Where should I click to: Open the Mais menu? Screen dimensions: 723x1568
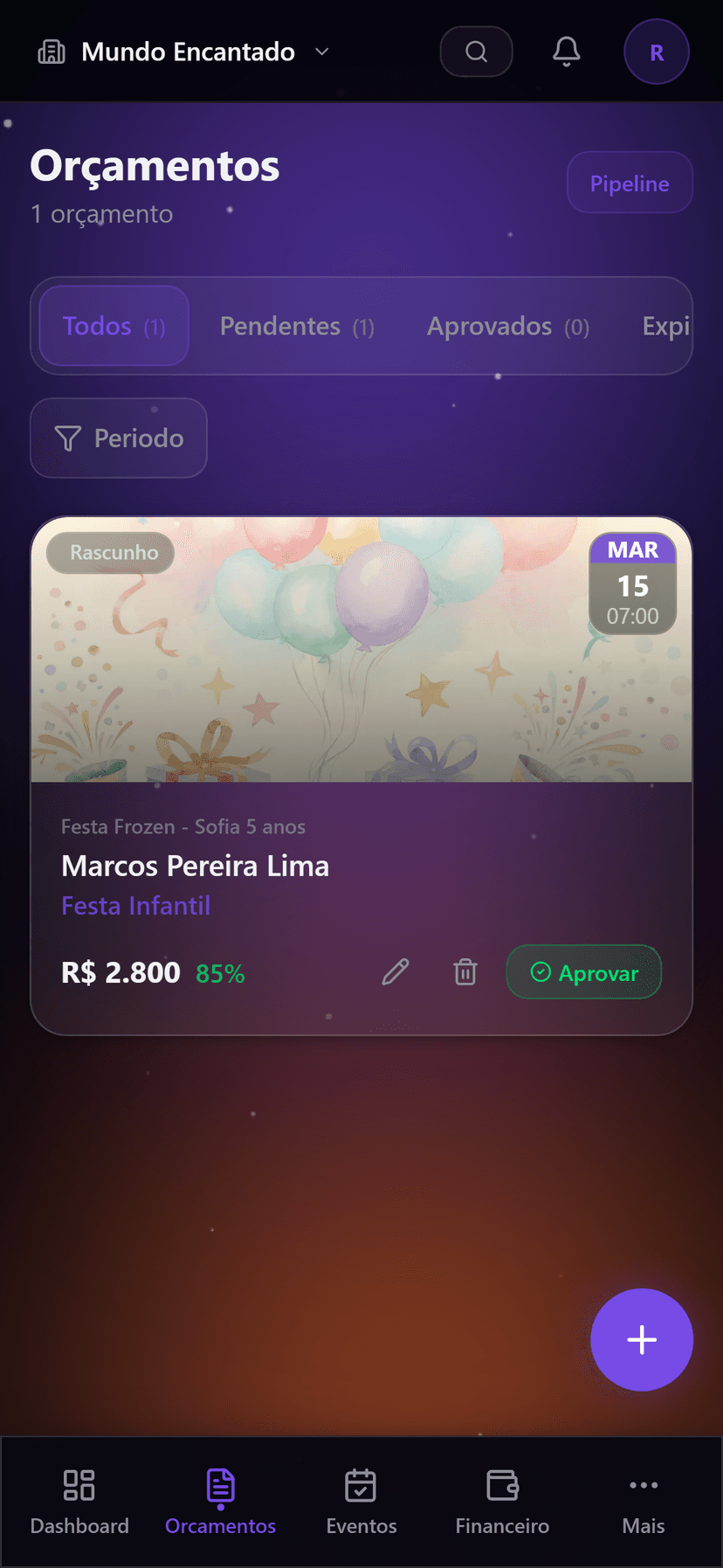[x=643, y=1500]
